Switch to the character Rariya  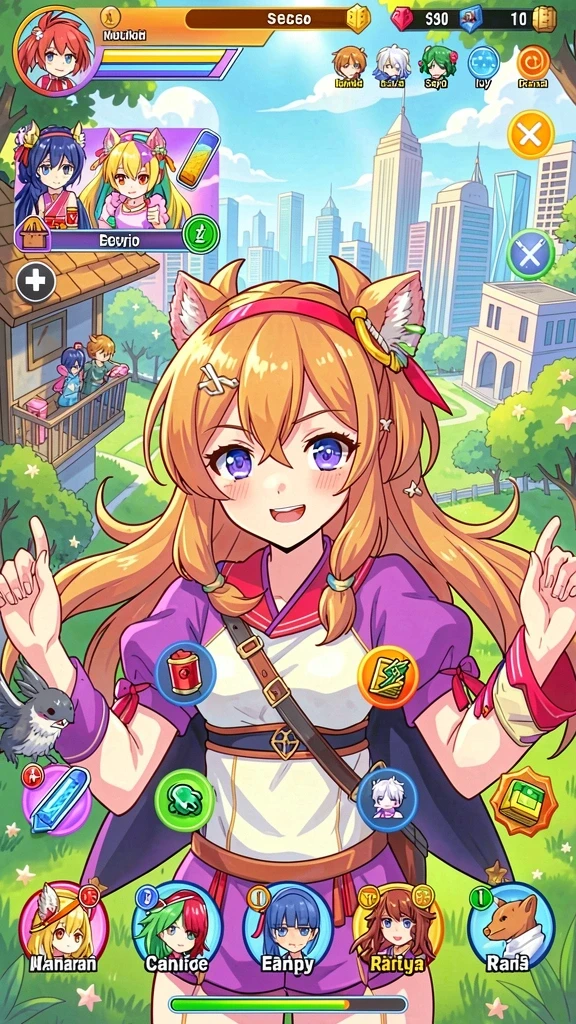click(397, 926)
